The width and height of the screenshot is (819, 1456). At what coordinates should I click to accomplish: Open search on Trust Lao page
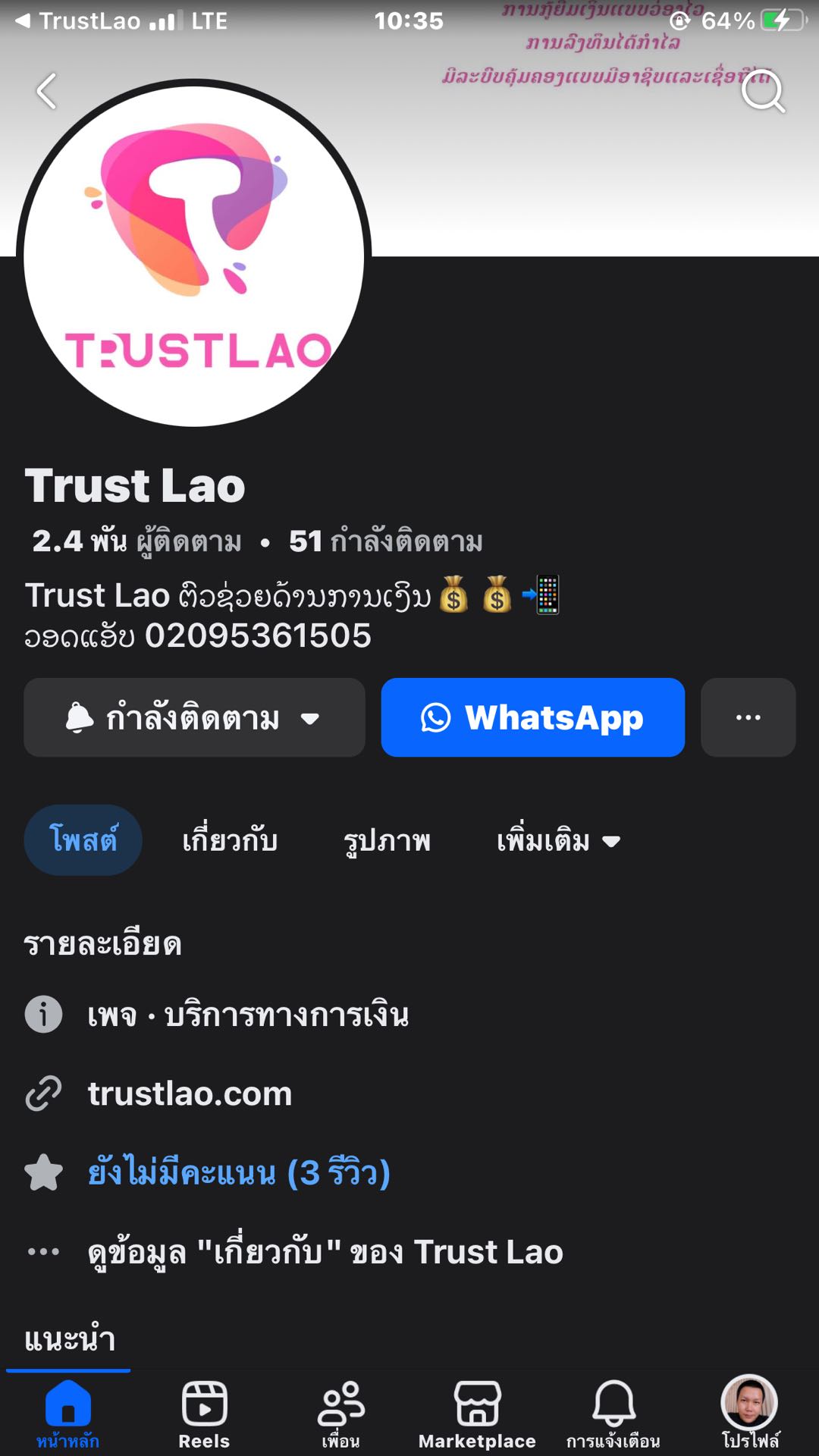(x=762, y=92)
